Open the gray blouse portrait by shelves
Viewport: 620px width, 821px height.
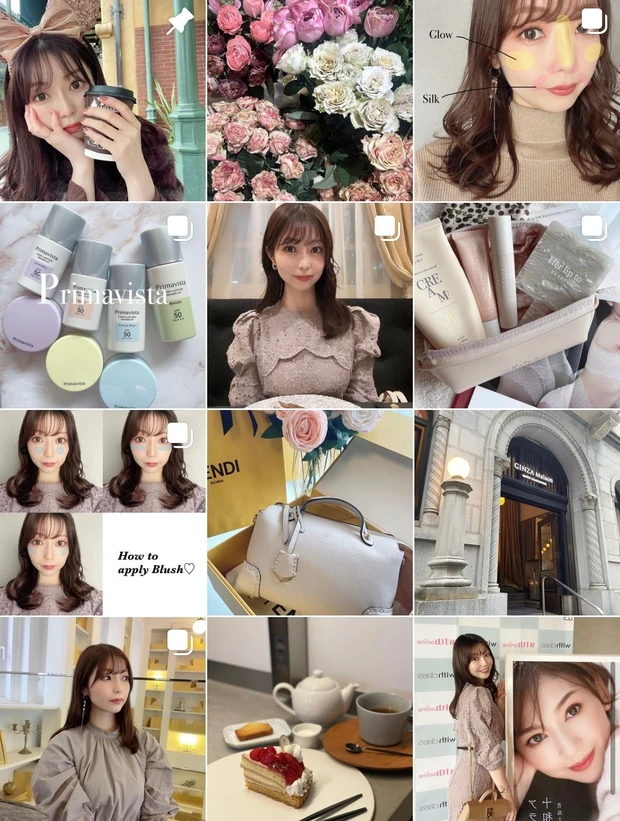(x=102, y=719)
